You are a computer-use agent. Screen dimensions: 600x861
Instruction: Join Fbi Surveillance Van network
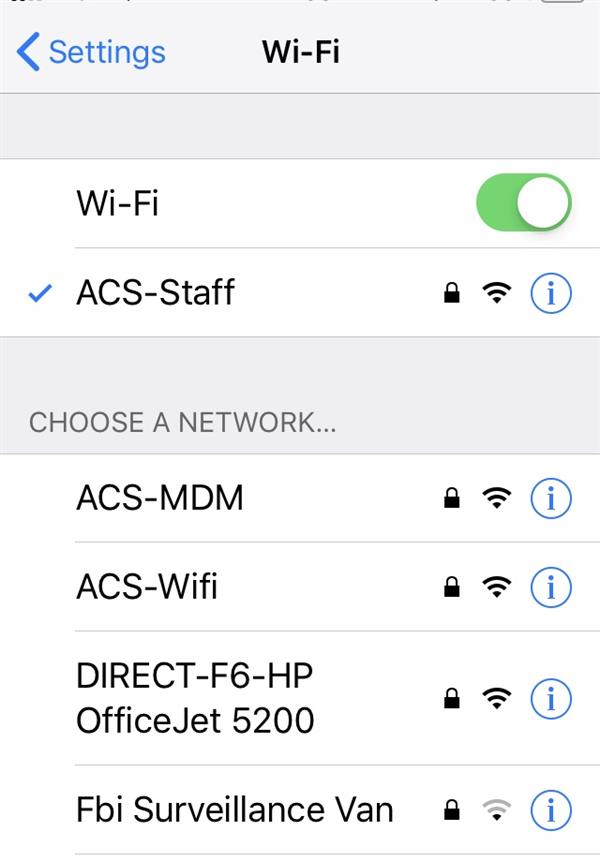tap(234, 809)
